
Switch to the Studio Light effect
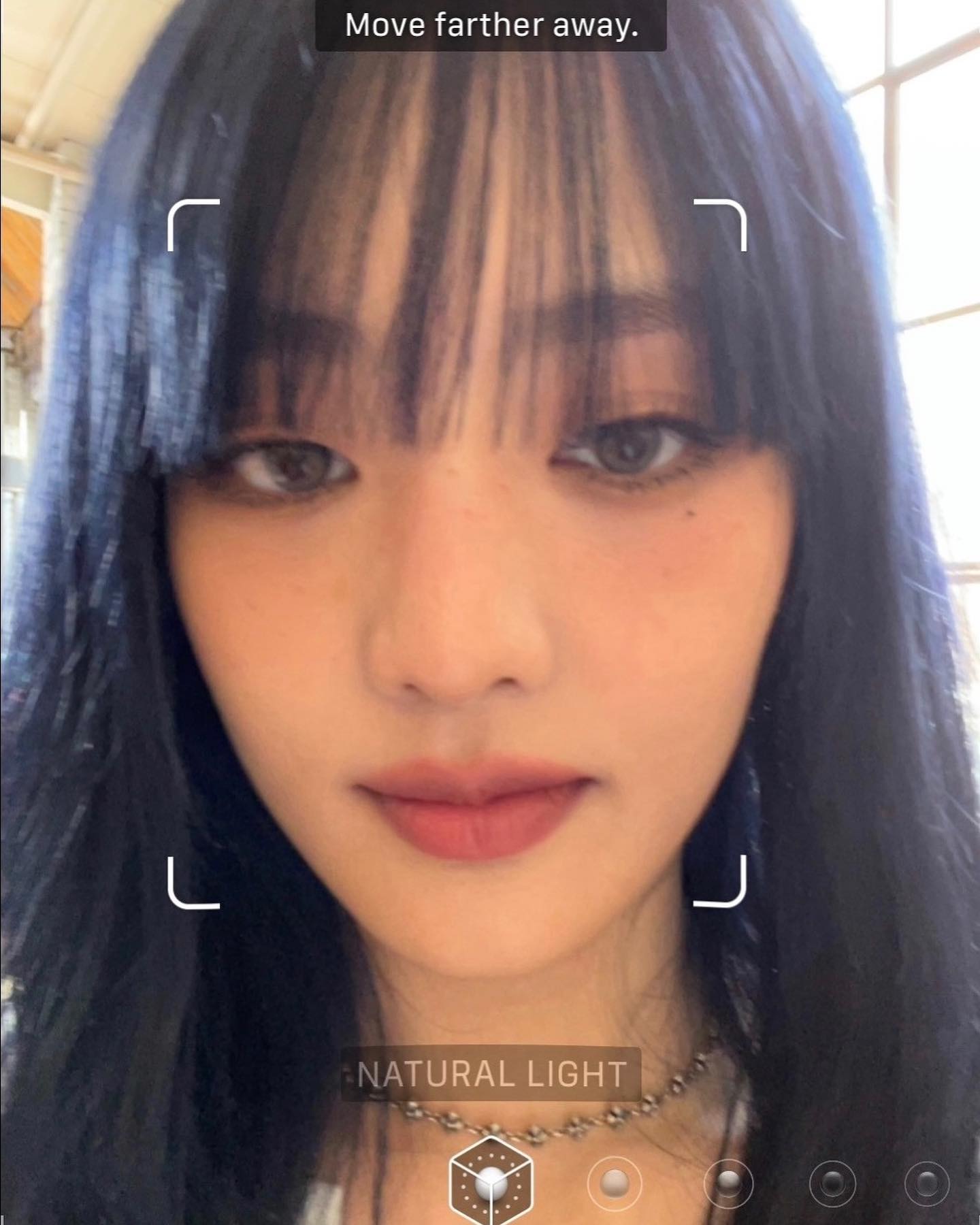615,1183
